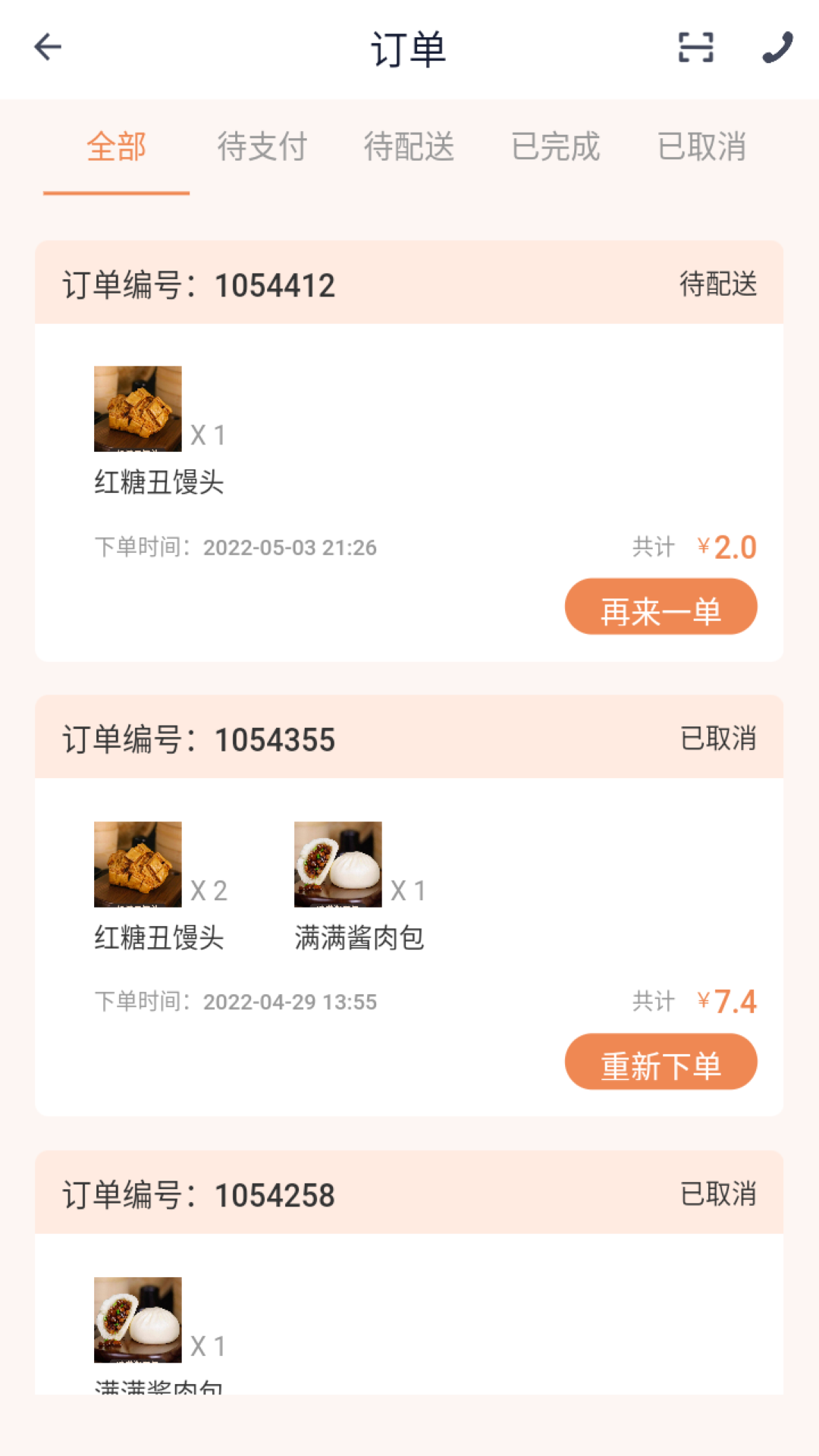The height and width of the screenshot is (1456, 819).
Task: Tap 重新下单 for order 1054355
Action: pos(661,1062)
